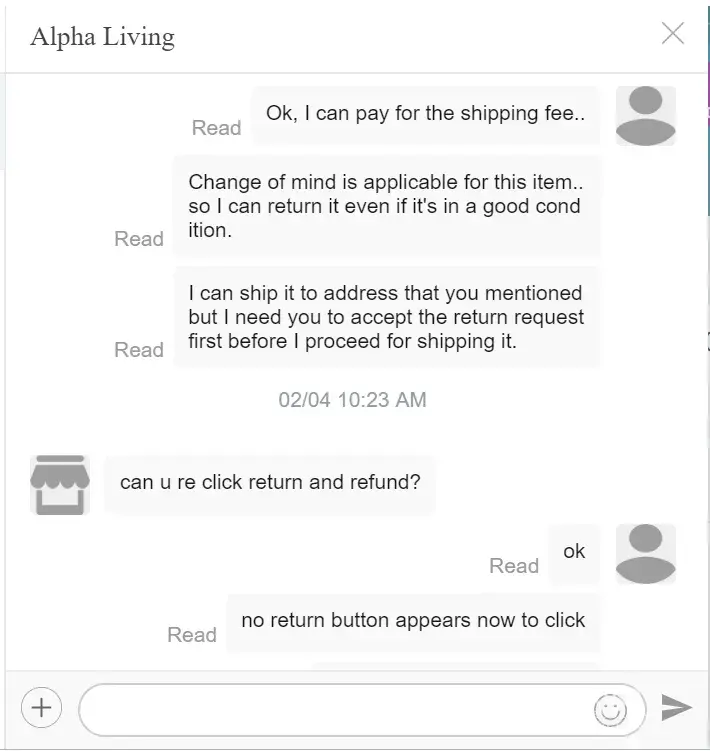
Task: Open the Alpha Living store avatar
Action: point(60,485)
